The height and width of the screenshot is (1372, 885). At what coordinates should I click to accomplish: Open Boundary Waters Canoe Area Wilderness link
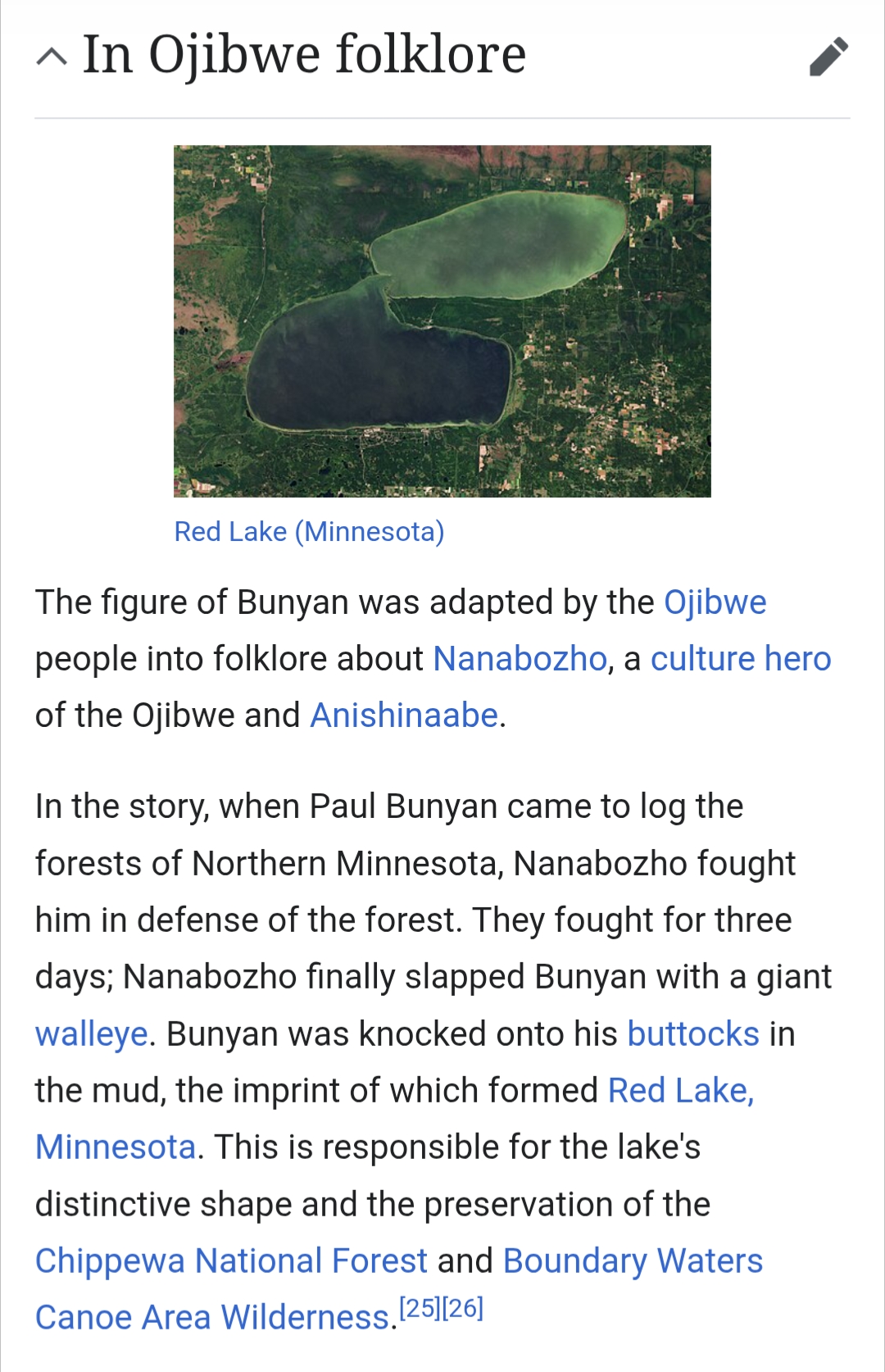point(633,1261)
